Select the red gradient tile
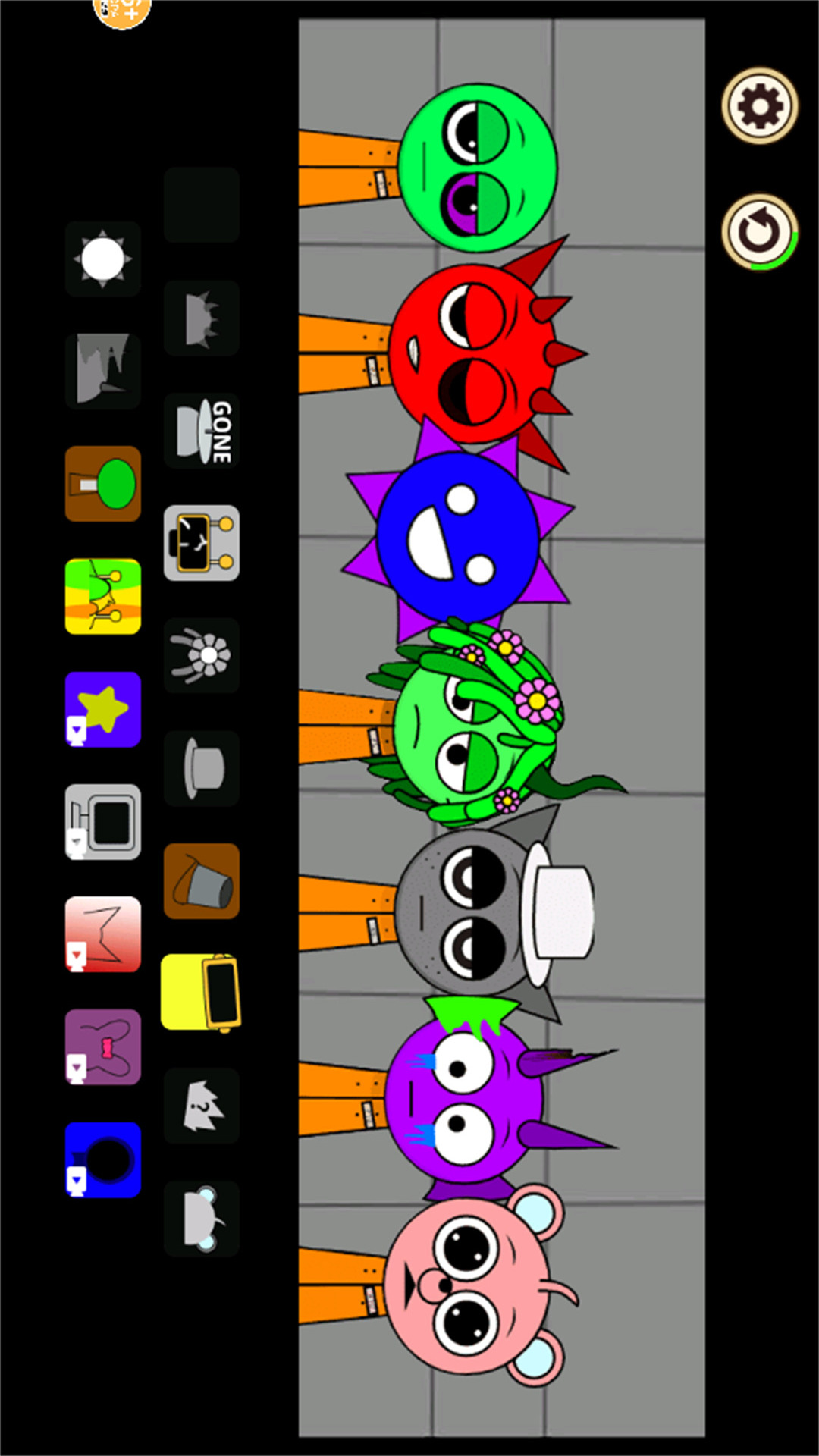This screenshot has height=1456, width=819. pos(103,934)
